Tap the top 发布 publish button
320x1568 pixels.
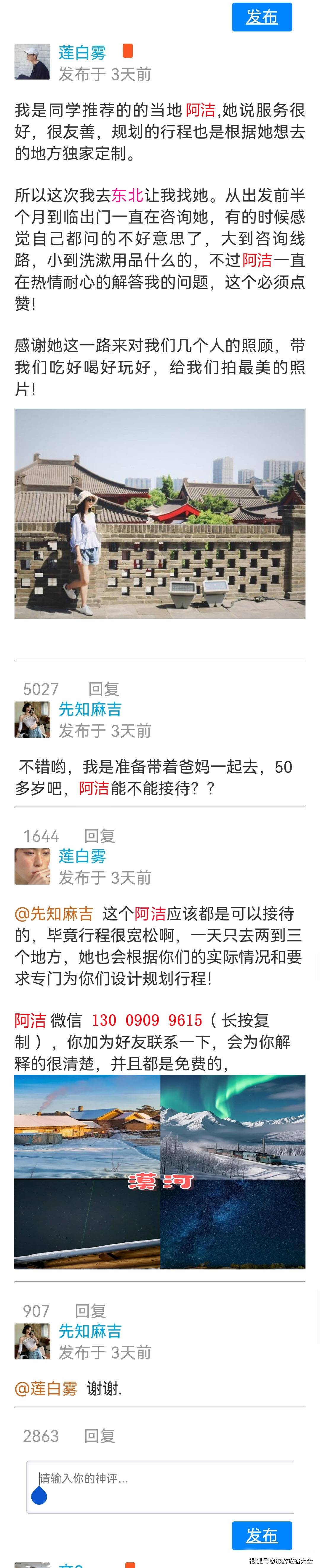[262, 17]
